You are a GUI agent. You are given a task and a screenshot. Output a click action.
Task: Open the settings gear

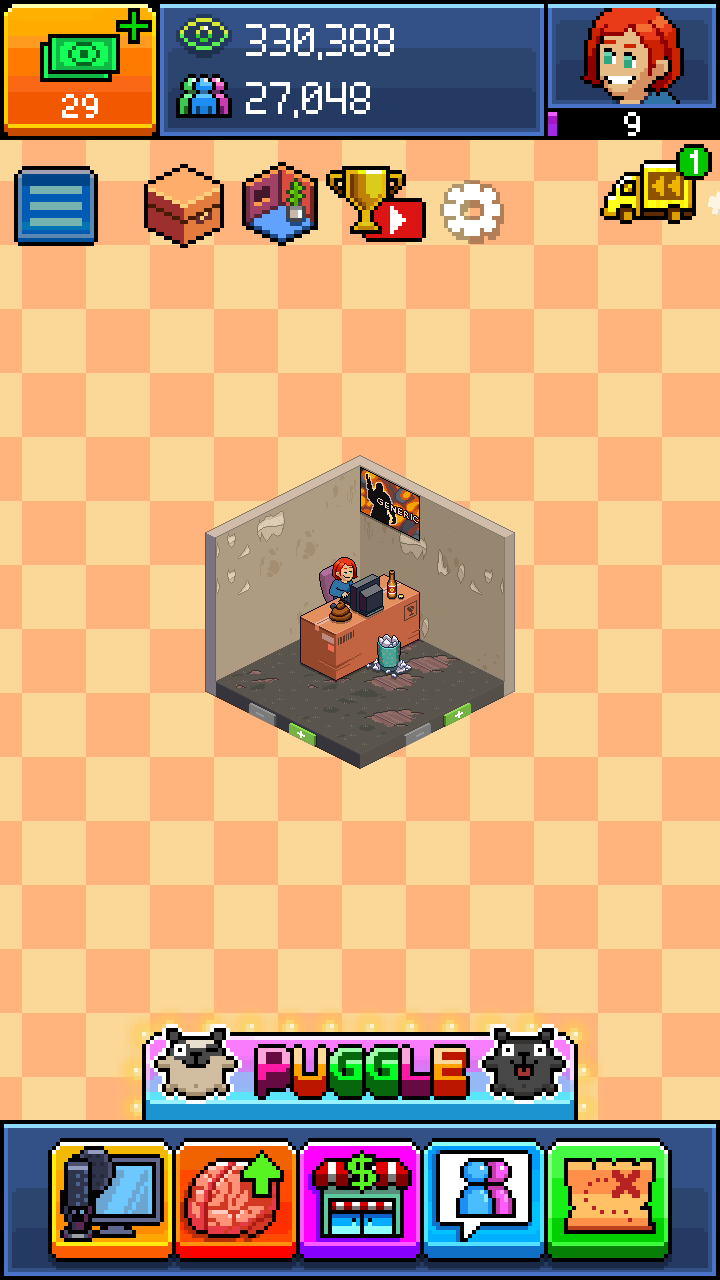tap(471, 210)
